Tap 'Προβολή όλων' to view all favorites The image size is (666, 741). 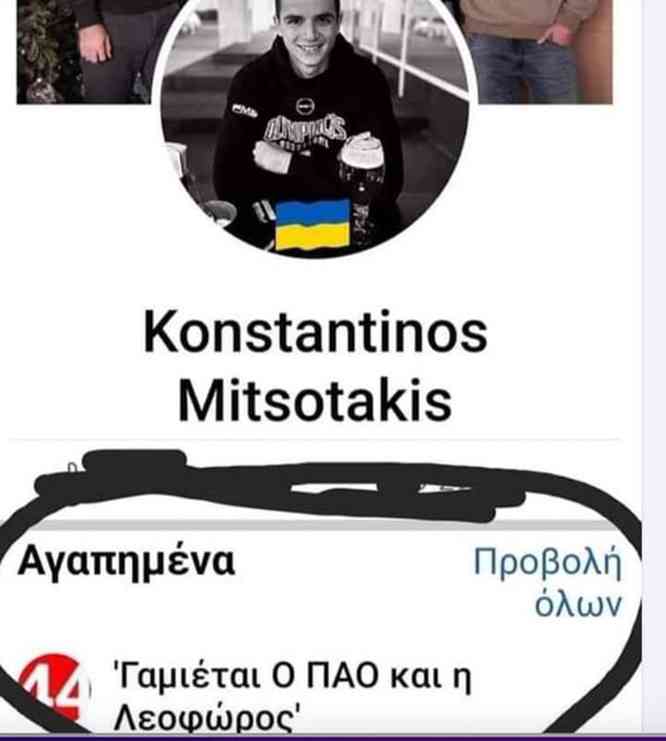[x=548, y=584]
